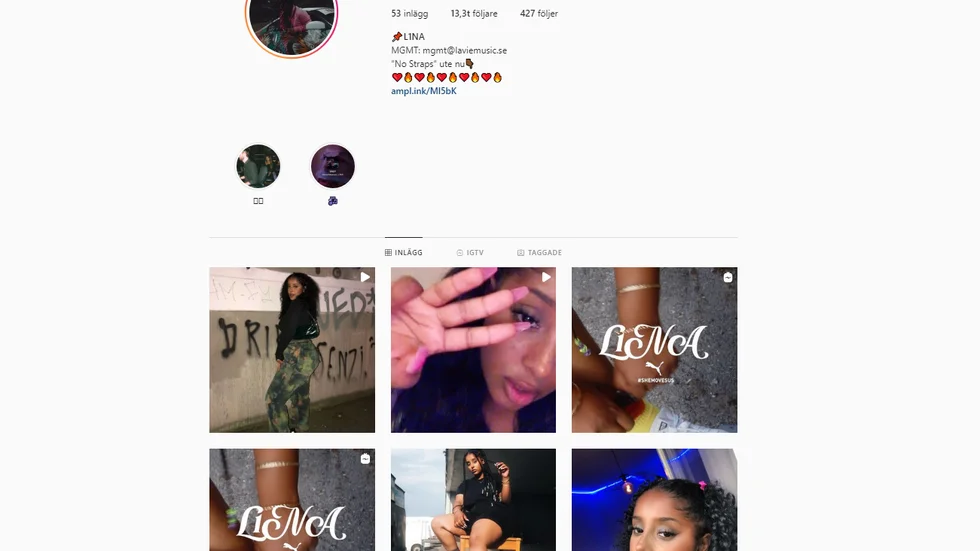Switch to the TAGGADE tab
The image size is (980, 551).
[539, 253]
